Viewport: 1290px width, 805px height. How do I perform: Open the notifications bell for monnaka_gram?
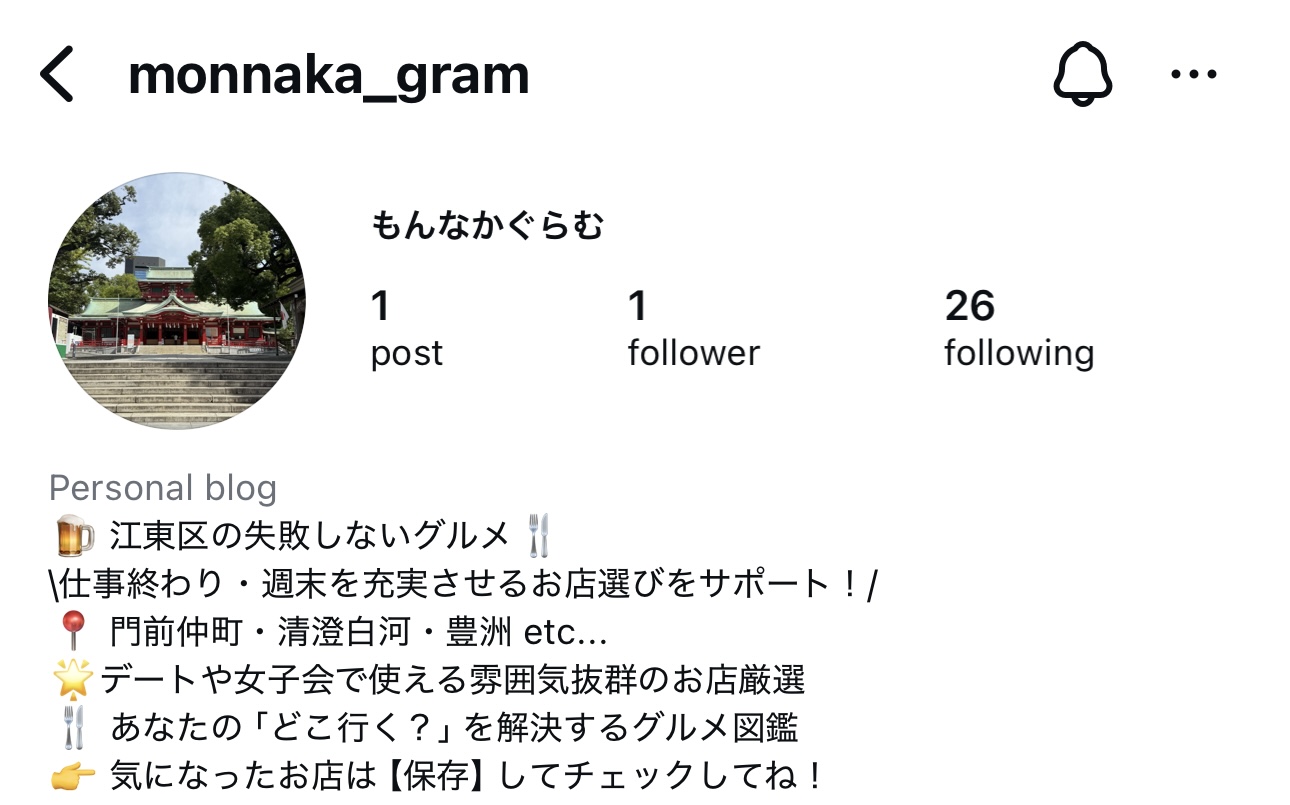pos(1082,75)
